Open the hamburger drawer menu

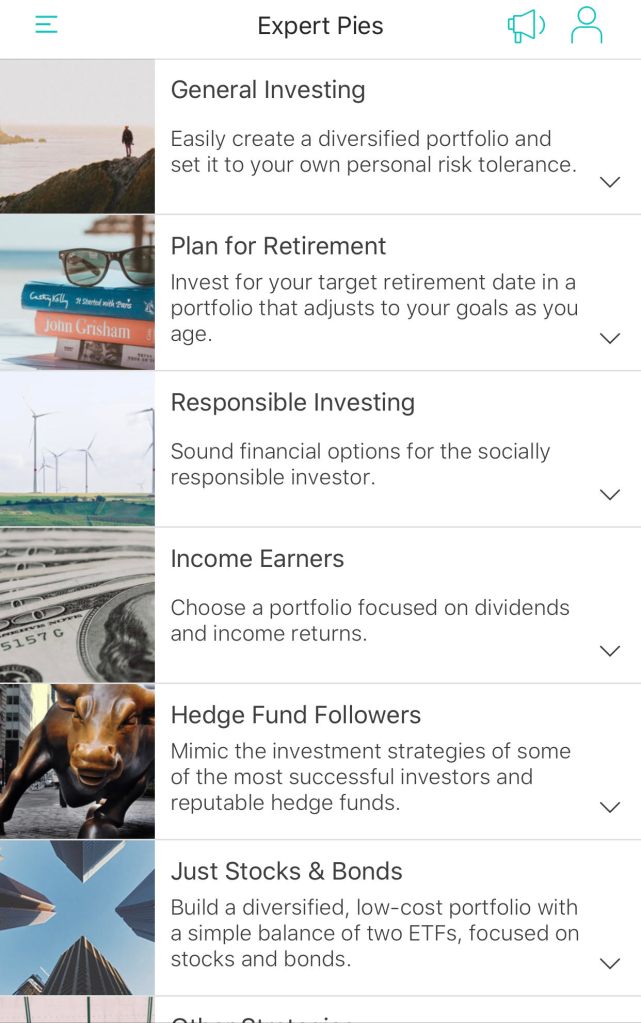click(x=46, y=26)
